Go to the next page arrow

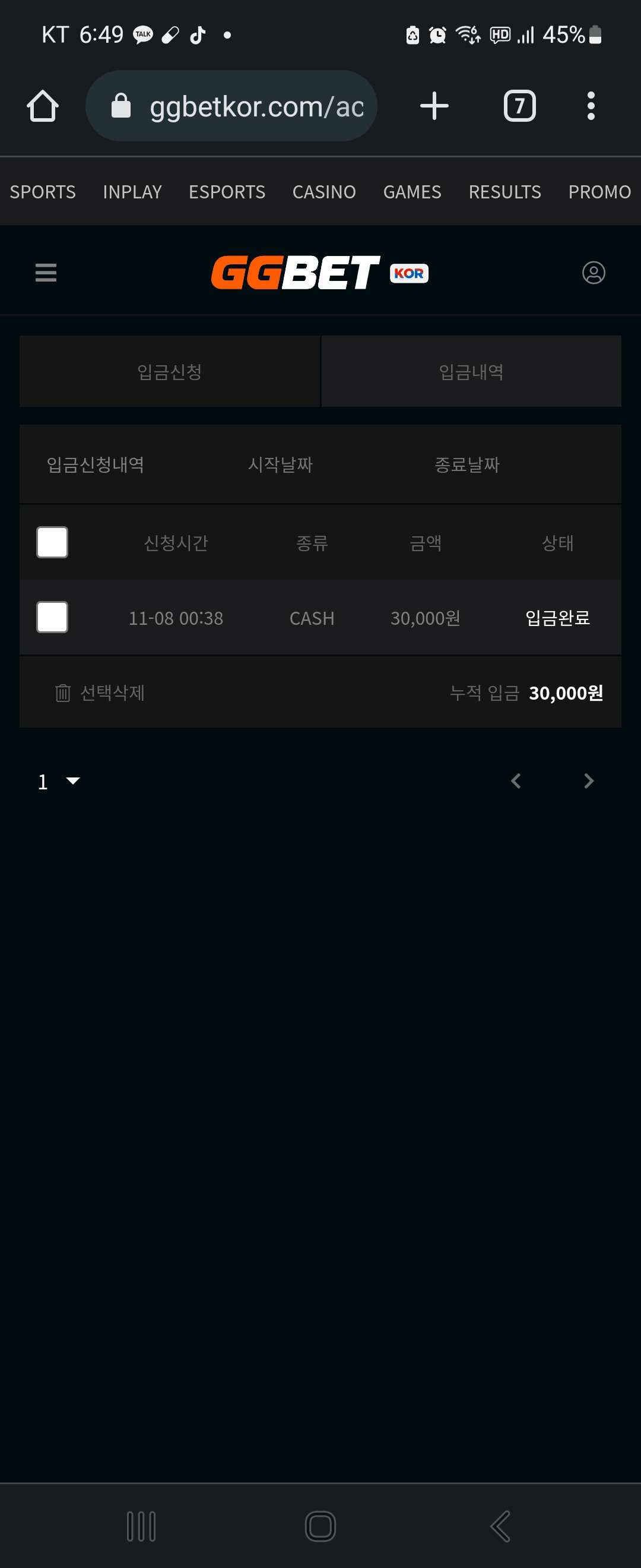588,781
